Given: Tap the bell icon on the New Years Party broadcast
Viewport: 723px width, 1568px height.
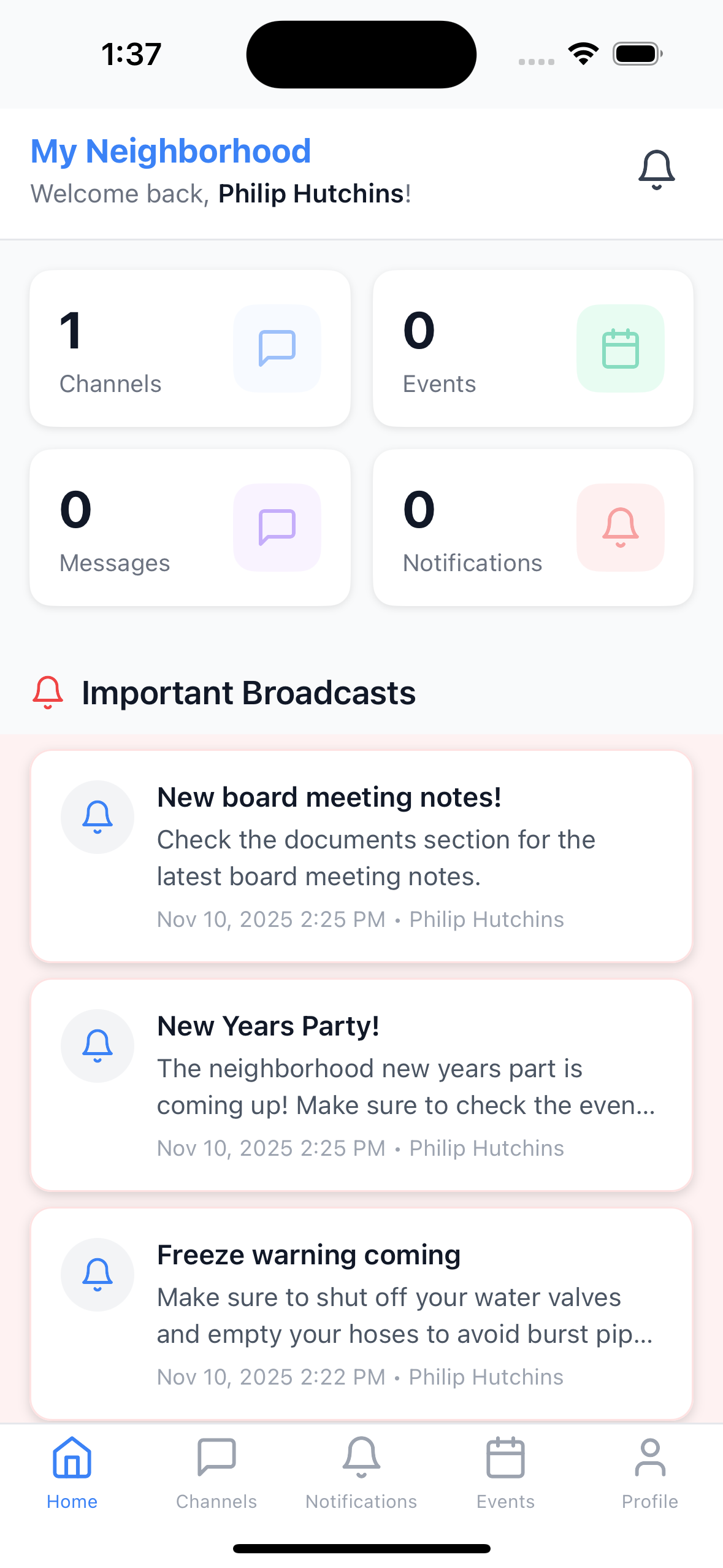Looking at the screenshot, I should 97,1046.
